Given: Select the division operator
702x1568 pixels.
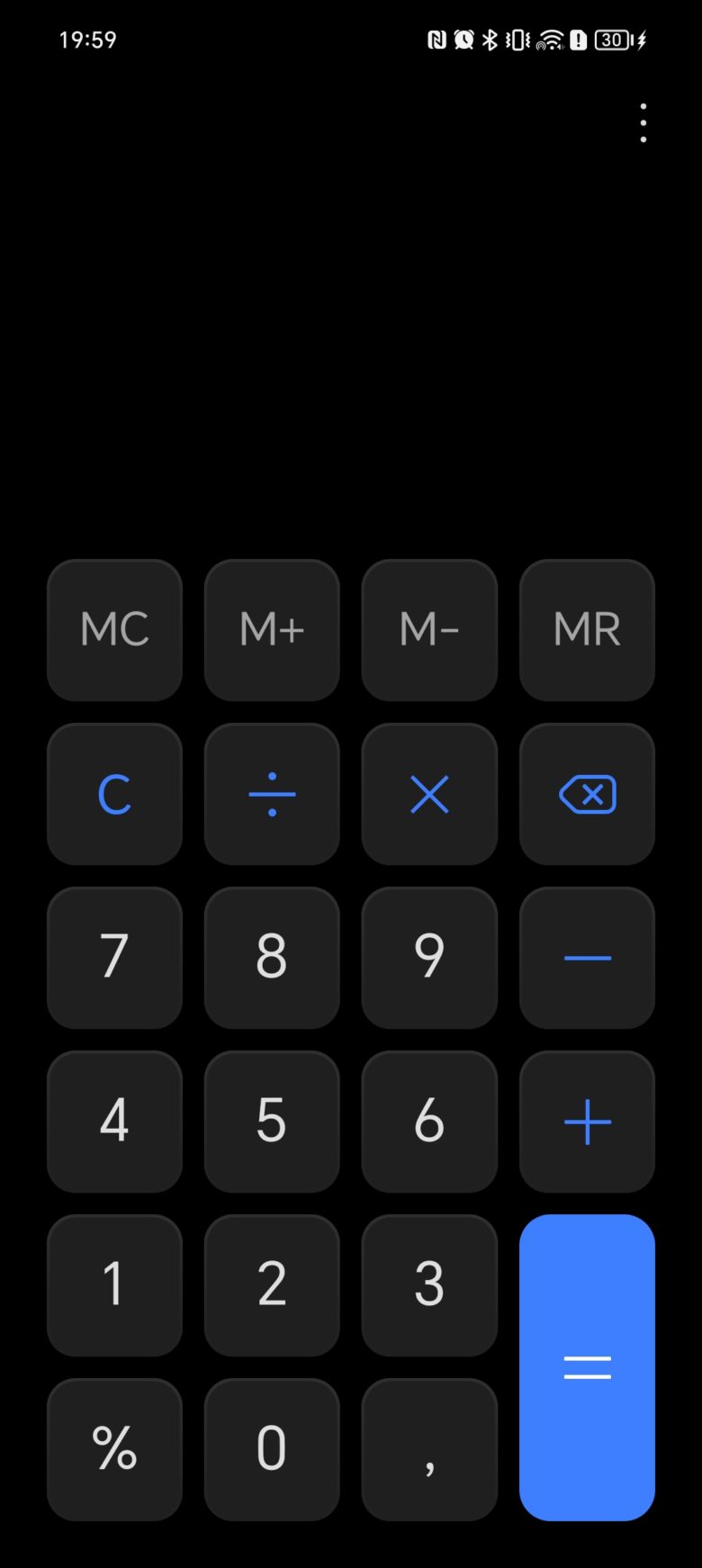Looking at the screenshot, I should point(272,794).
